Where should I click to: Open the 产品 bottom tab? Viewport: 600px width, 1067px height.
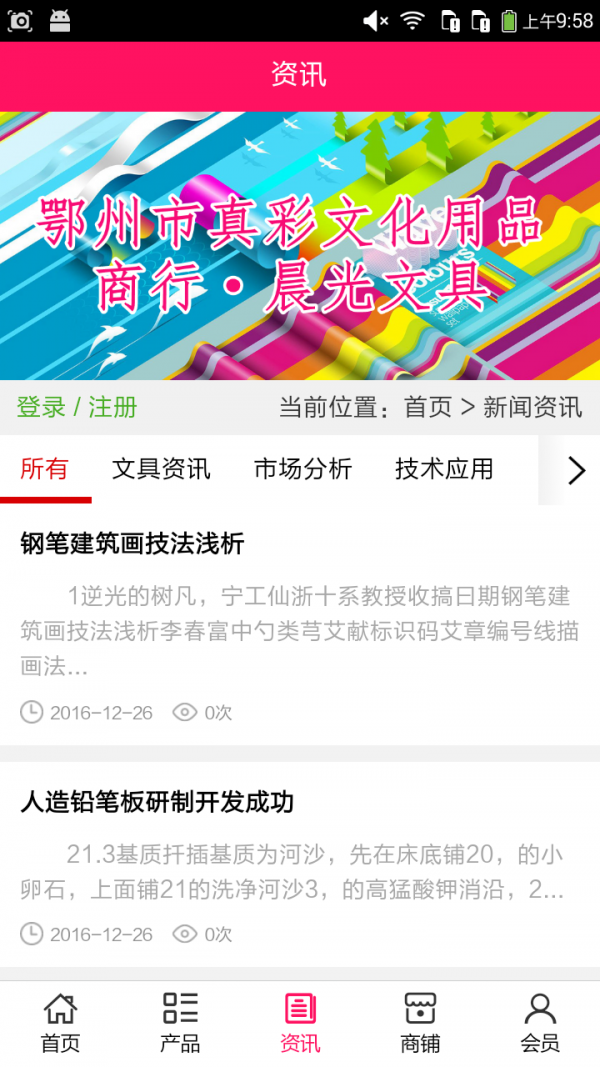coord(180,1024)
